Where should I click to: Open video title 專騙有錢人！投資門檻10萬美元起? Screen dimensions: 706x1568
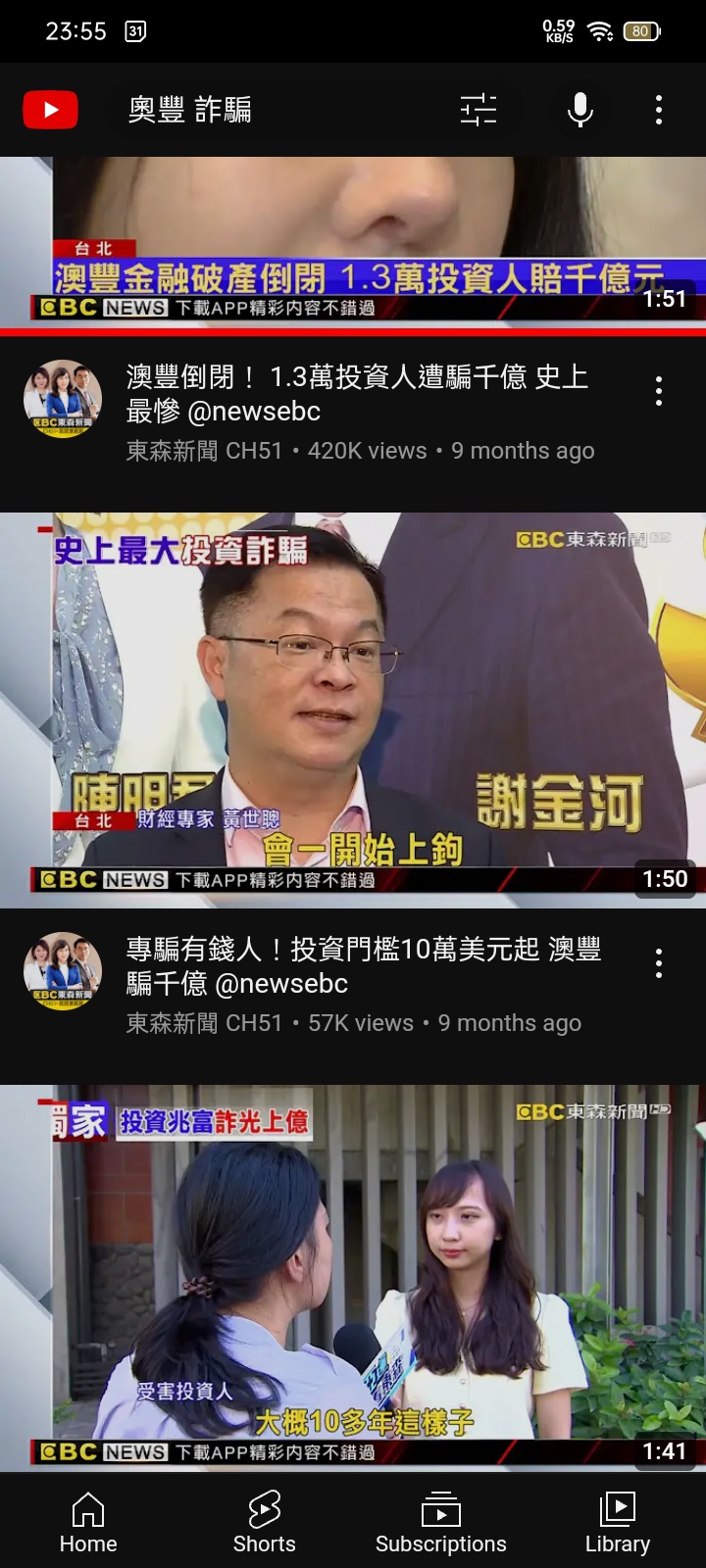point(363,965)
